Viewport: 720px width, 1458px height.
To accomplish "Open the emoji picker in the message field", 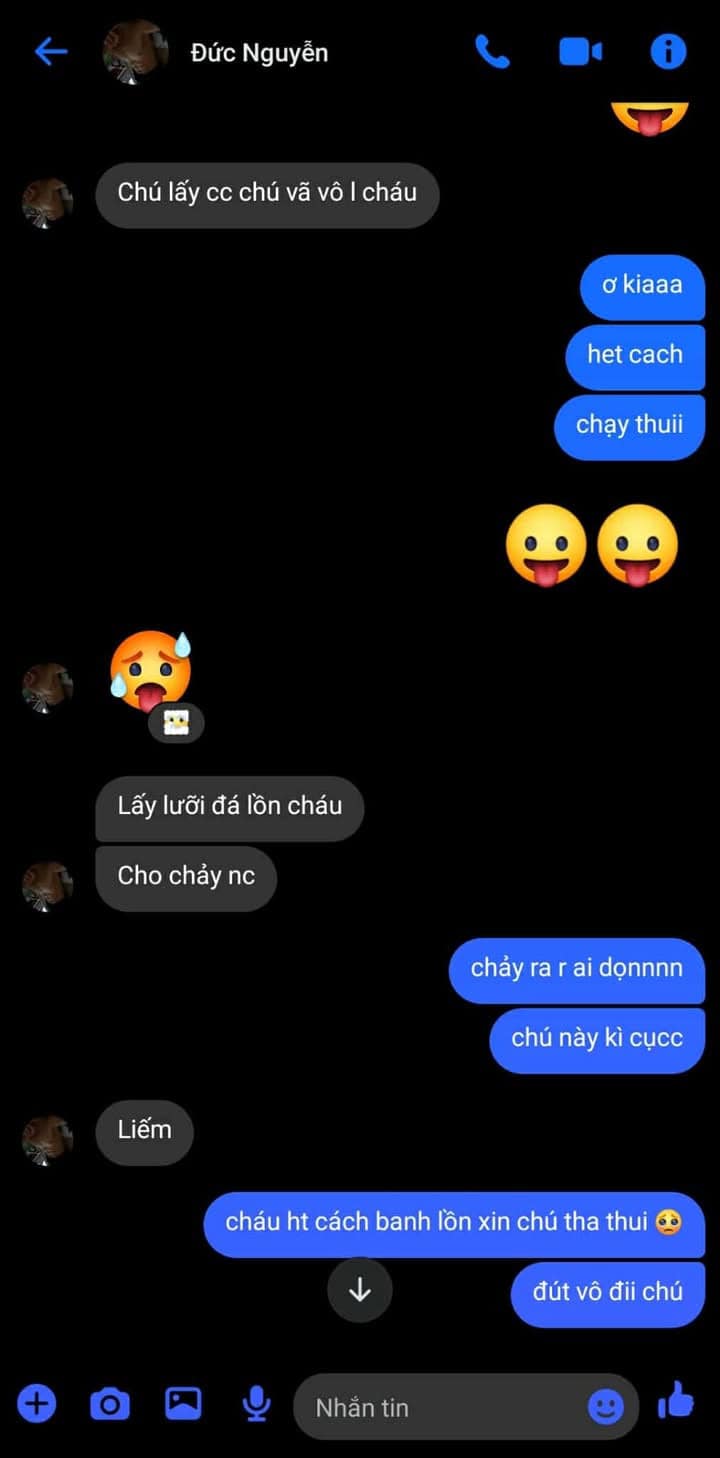I will (605, 1407).
